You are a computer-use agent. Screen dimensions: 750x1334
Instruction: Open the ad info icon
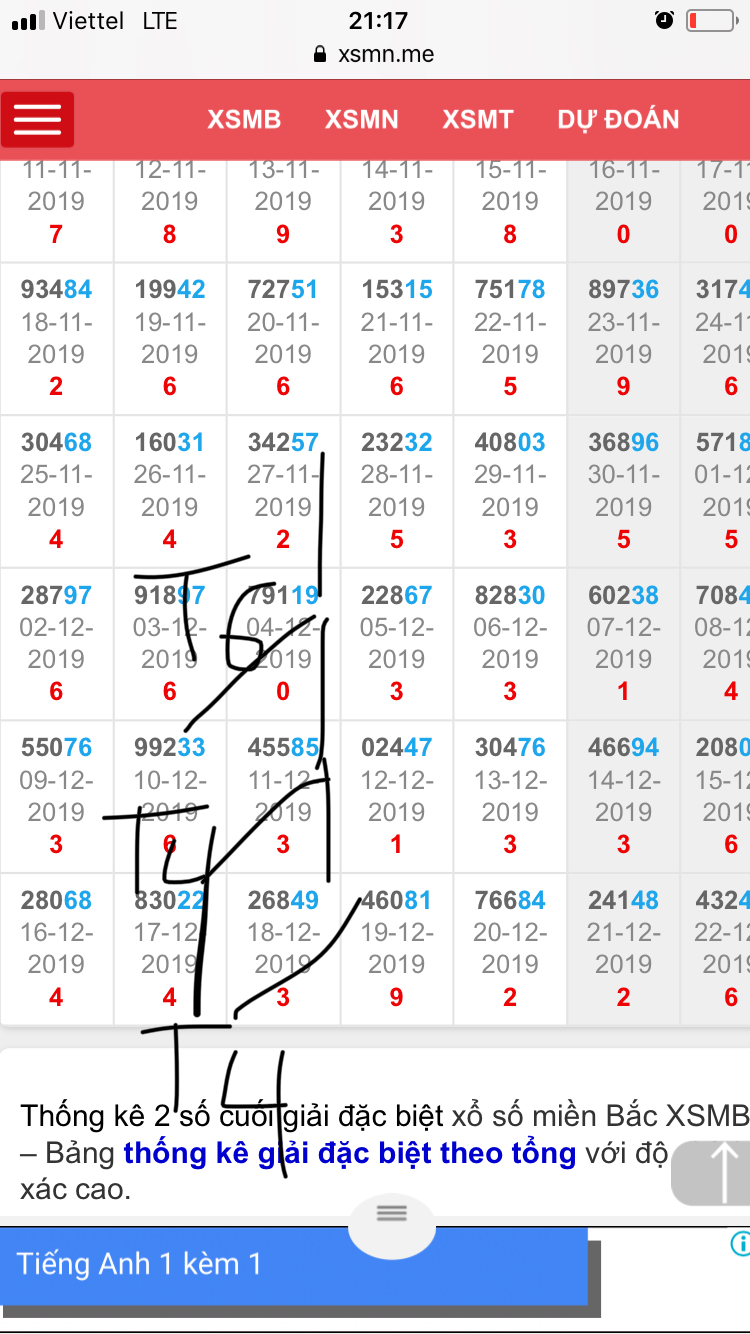[x=740, y=1243]
